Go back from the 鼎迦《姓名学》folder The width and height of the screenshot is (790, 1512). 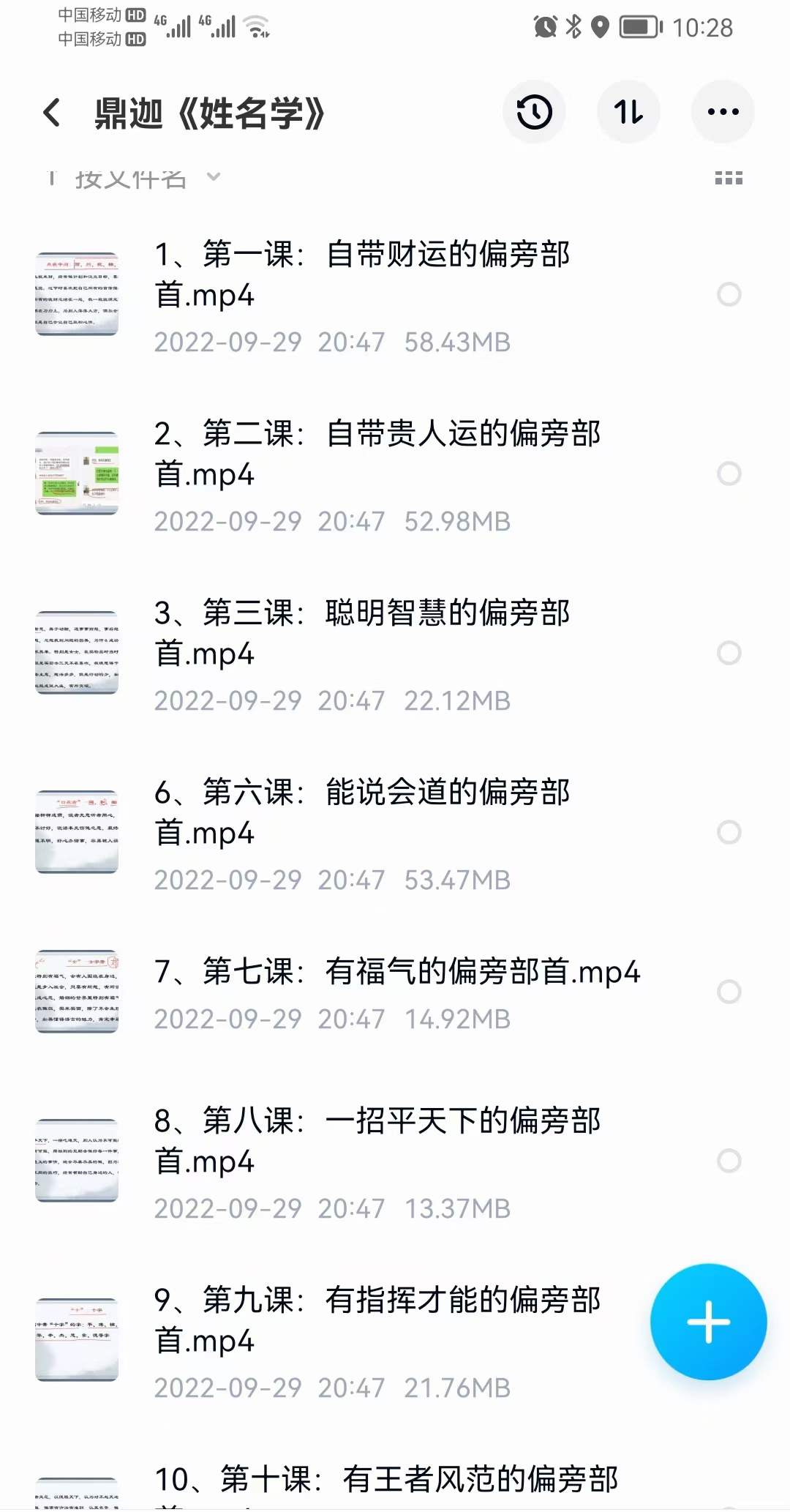click(x=52, y=113)
